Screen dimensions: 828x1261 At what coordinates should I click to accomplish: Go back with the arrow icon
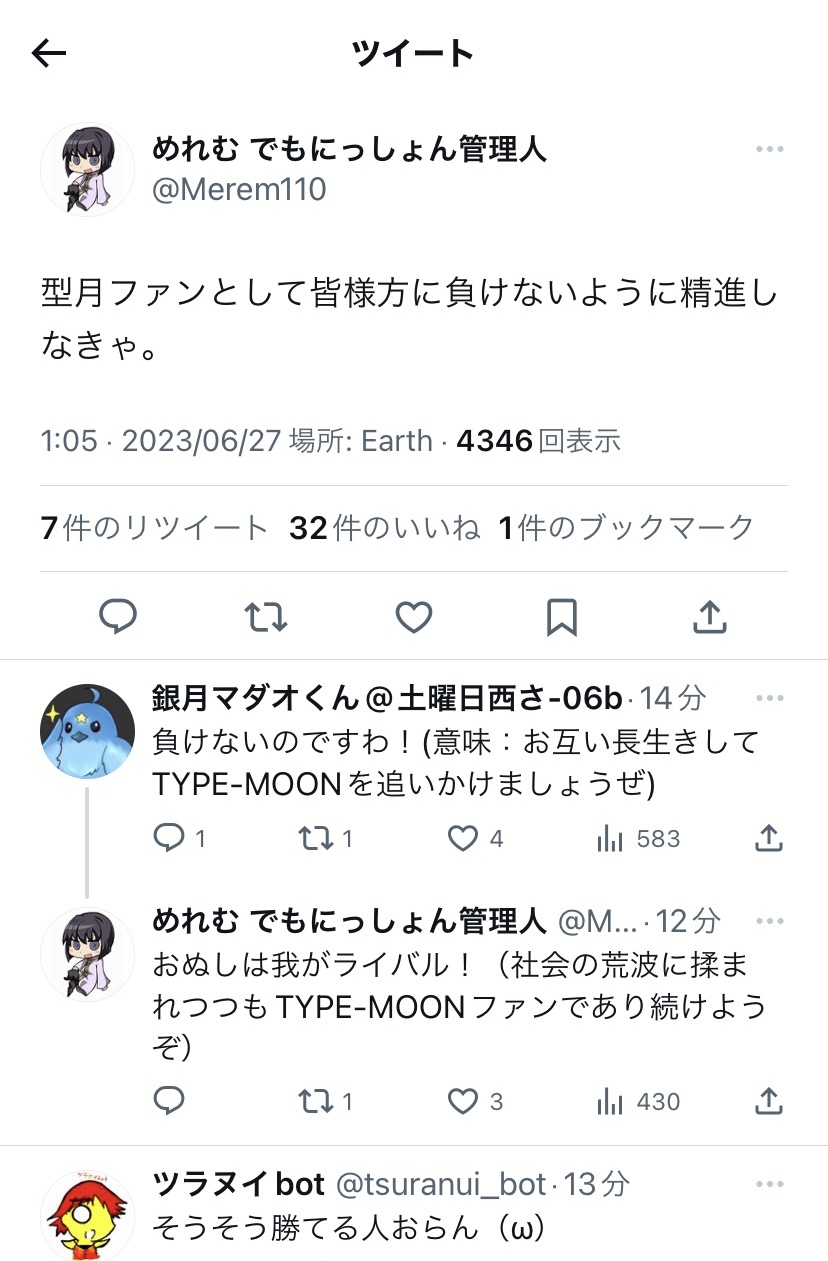pyautogui.click(x=48, y=54)
